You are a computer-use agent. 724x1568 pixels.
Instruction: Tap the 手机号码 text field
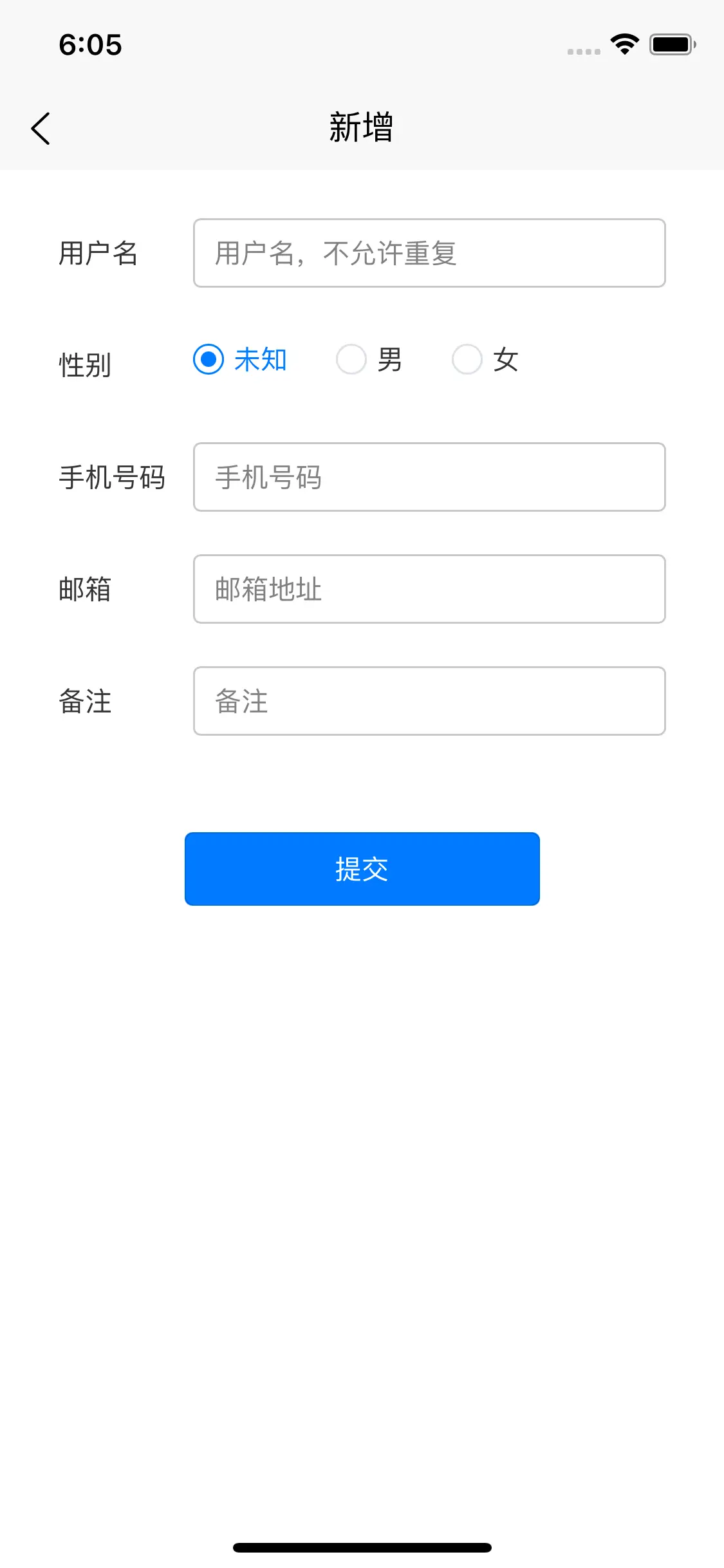tap(429, 477)
